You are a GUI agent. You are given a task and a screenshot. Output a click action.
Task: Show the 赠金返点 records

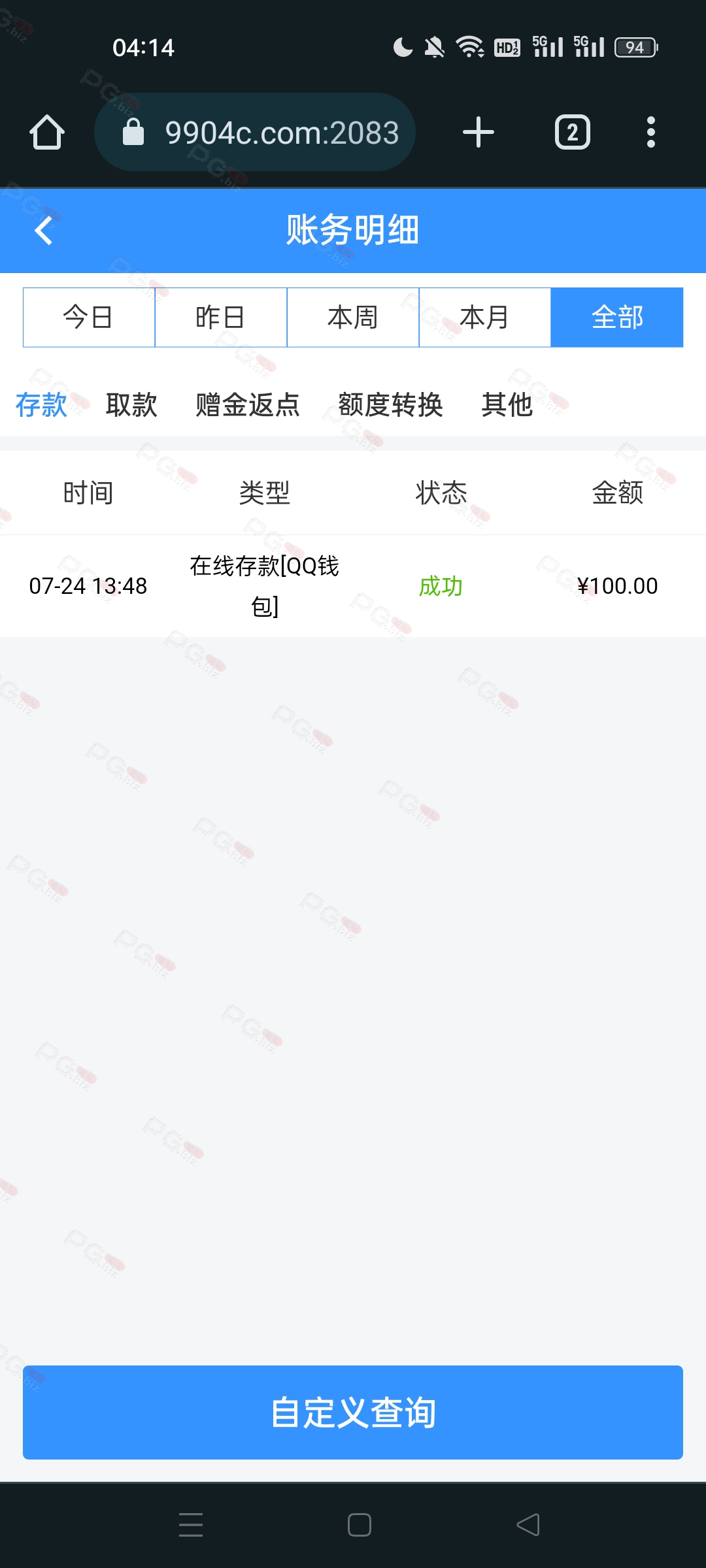coord(248,405)
